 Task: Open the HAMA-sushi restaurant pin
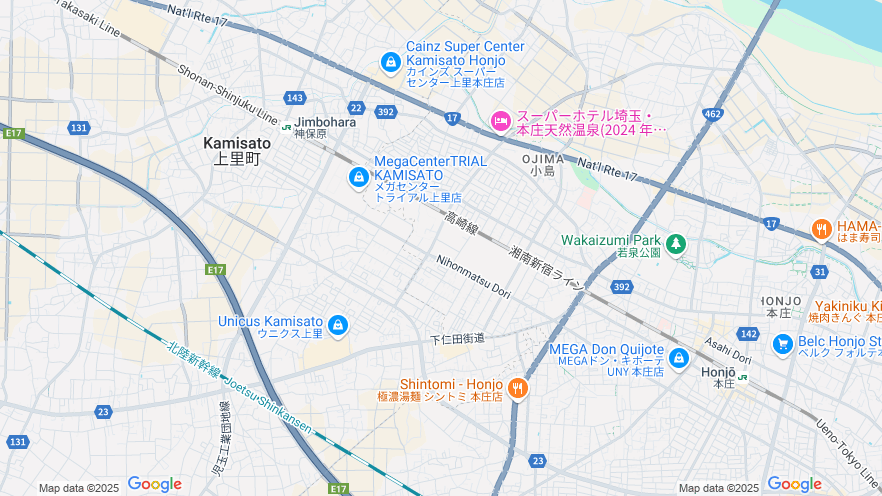(x=822, y=230)
